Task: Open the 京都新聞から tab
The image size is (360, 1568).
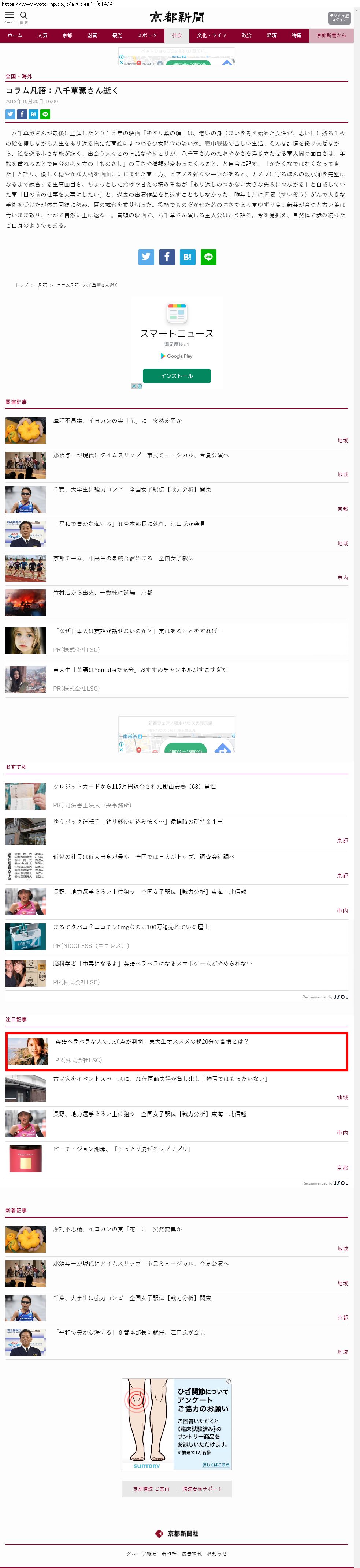Action: [x=331, y=35]
